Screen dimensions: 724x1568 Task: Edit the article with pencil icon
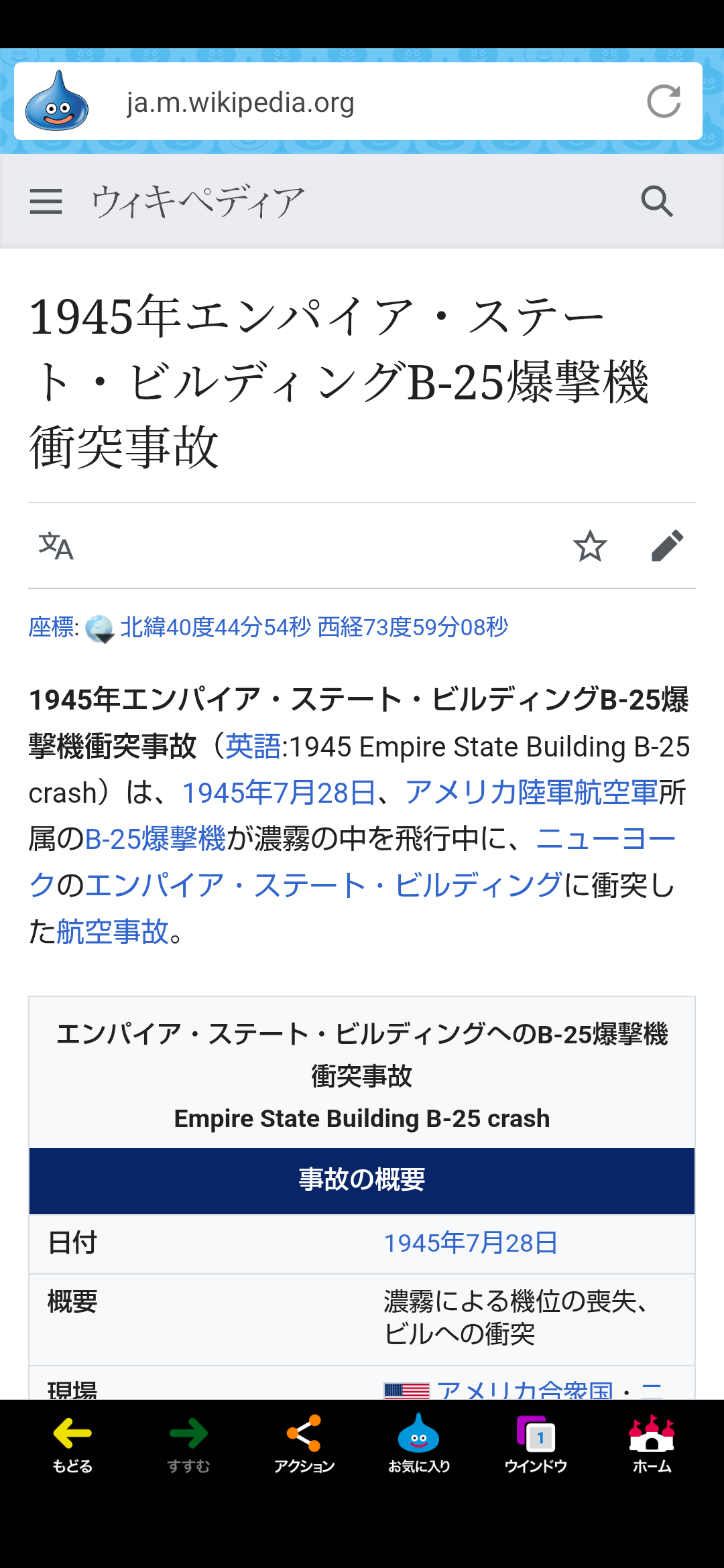click(x=667, y=546)
